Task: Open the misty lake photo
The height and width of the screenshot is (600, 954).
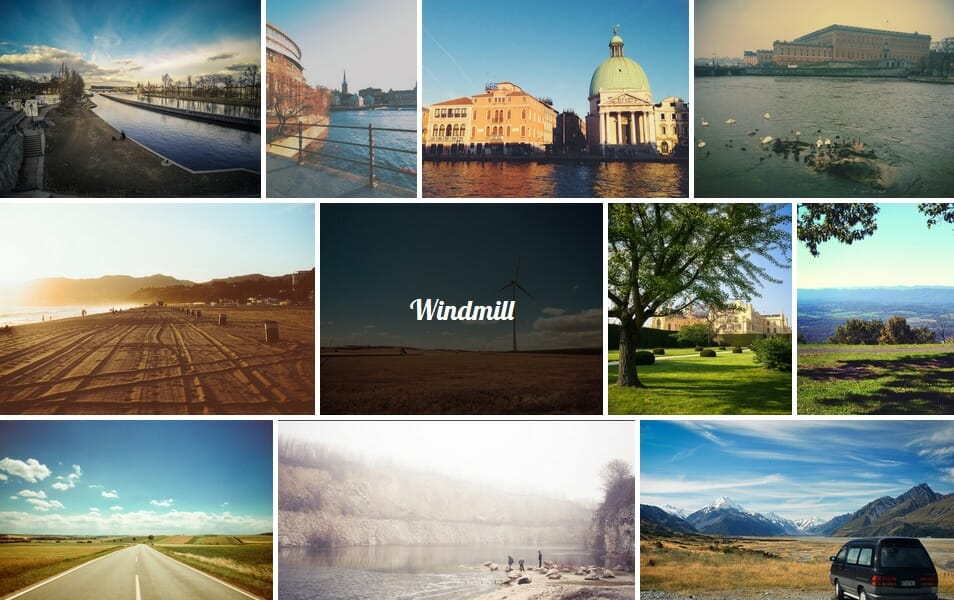Action: (x=456, y=510)
